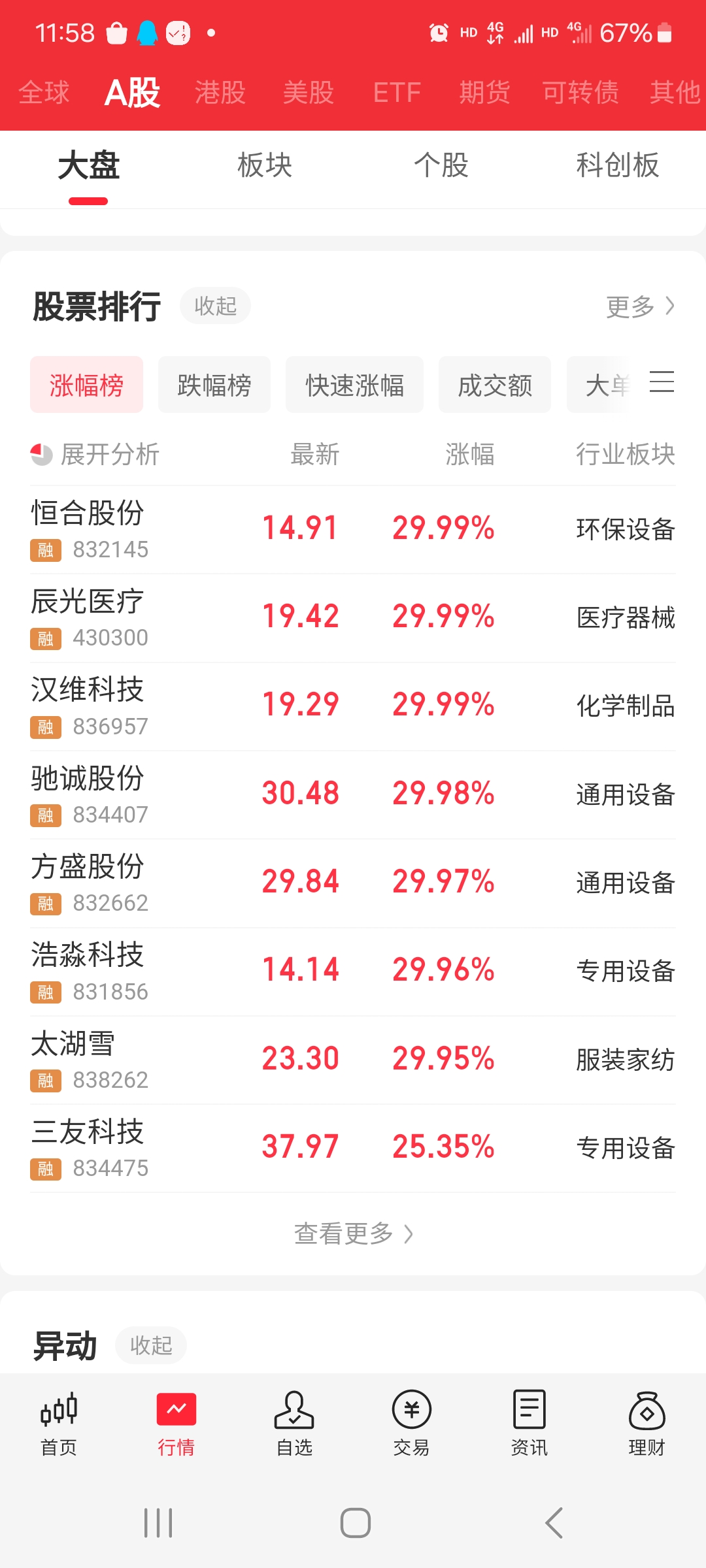Tap 展开分析 to expand analysis
706x1568 pixels.
pos(96,454)
